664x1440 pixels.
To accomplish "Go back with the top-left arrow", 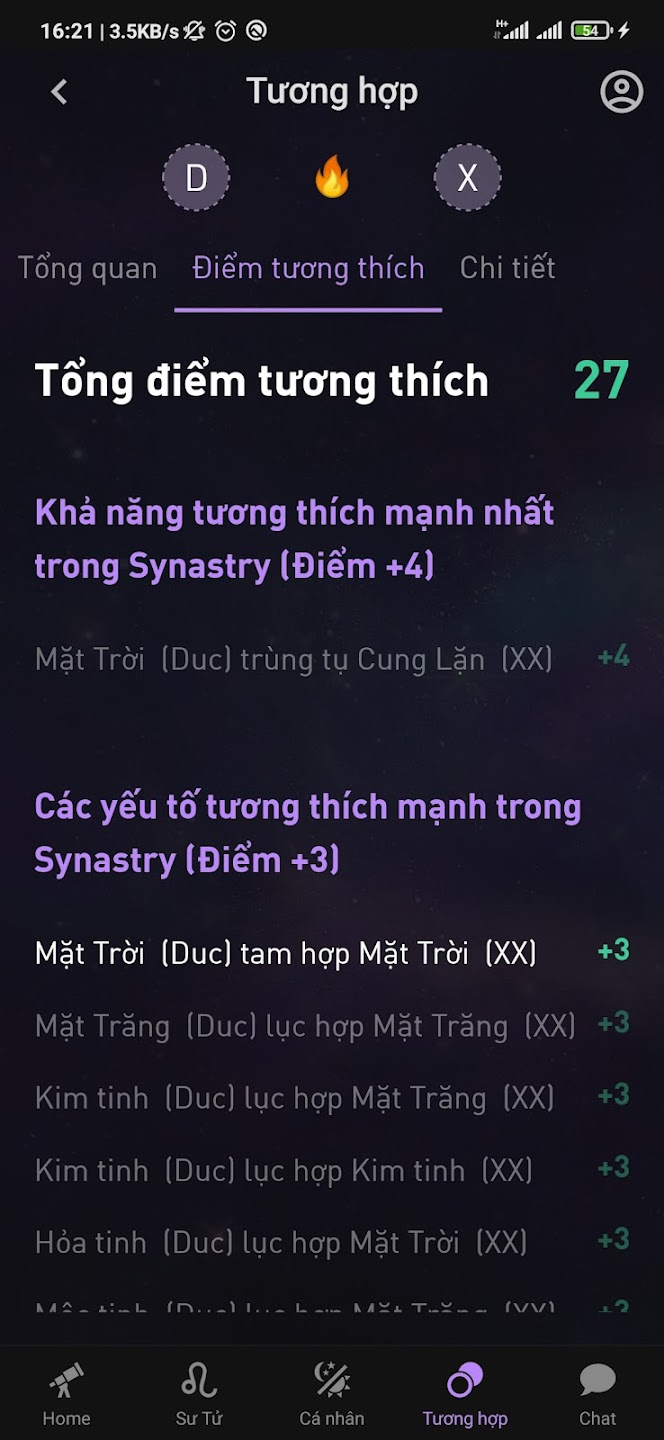I will (59, 92).
